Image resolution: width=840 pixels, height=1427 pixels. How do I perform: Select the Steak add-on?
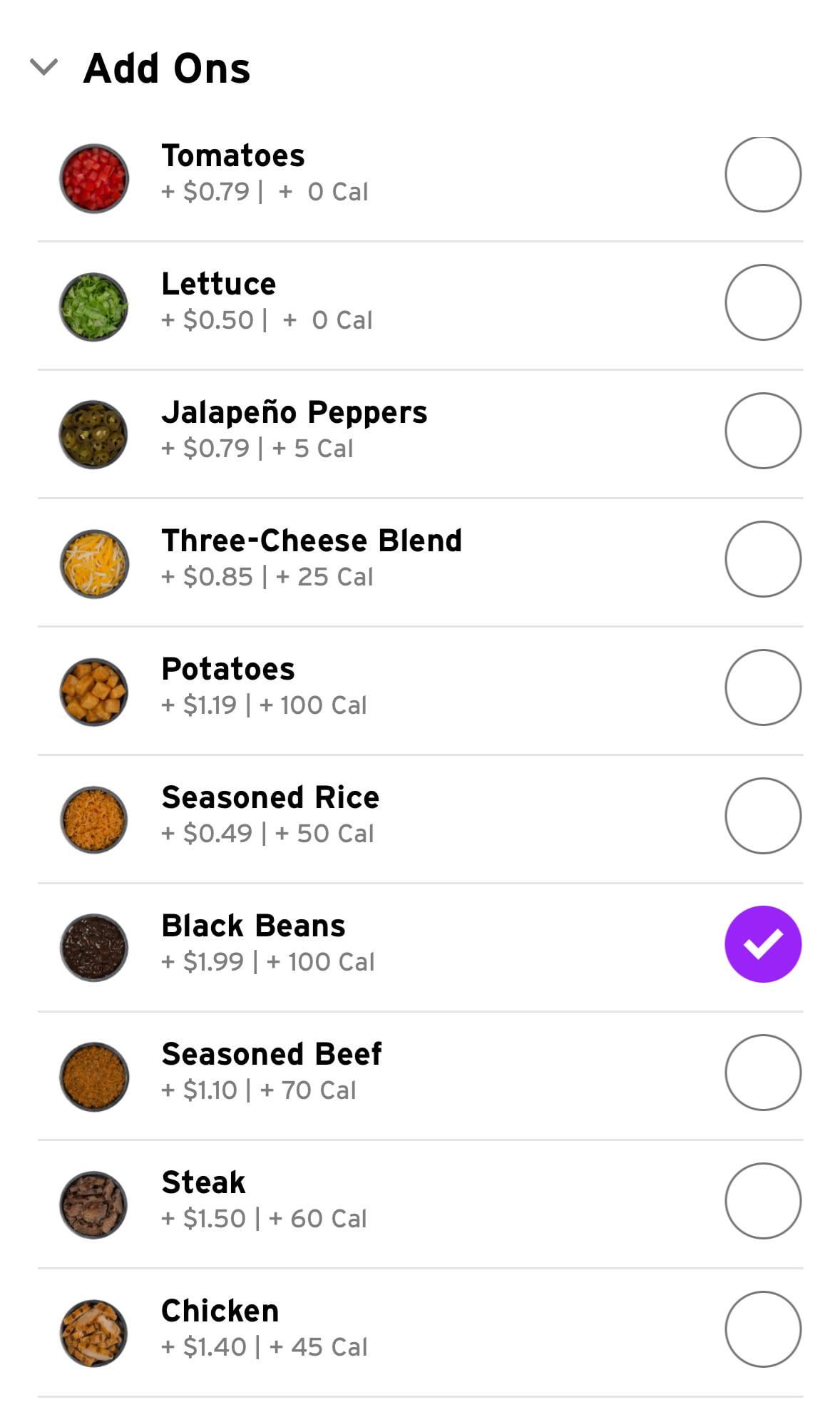point(762,1201)
